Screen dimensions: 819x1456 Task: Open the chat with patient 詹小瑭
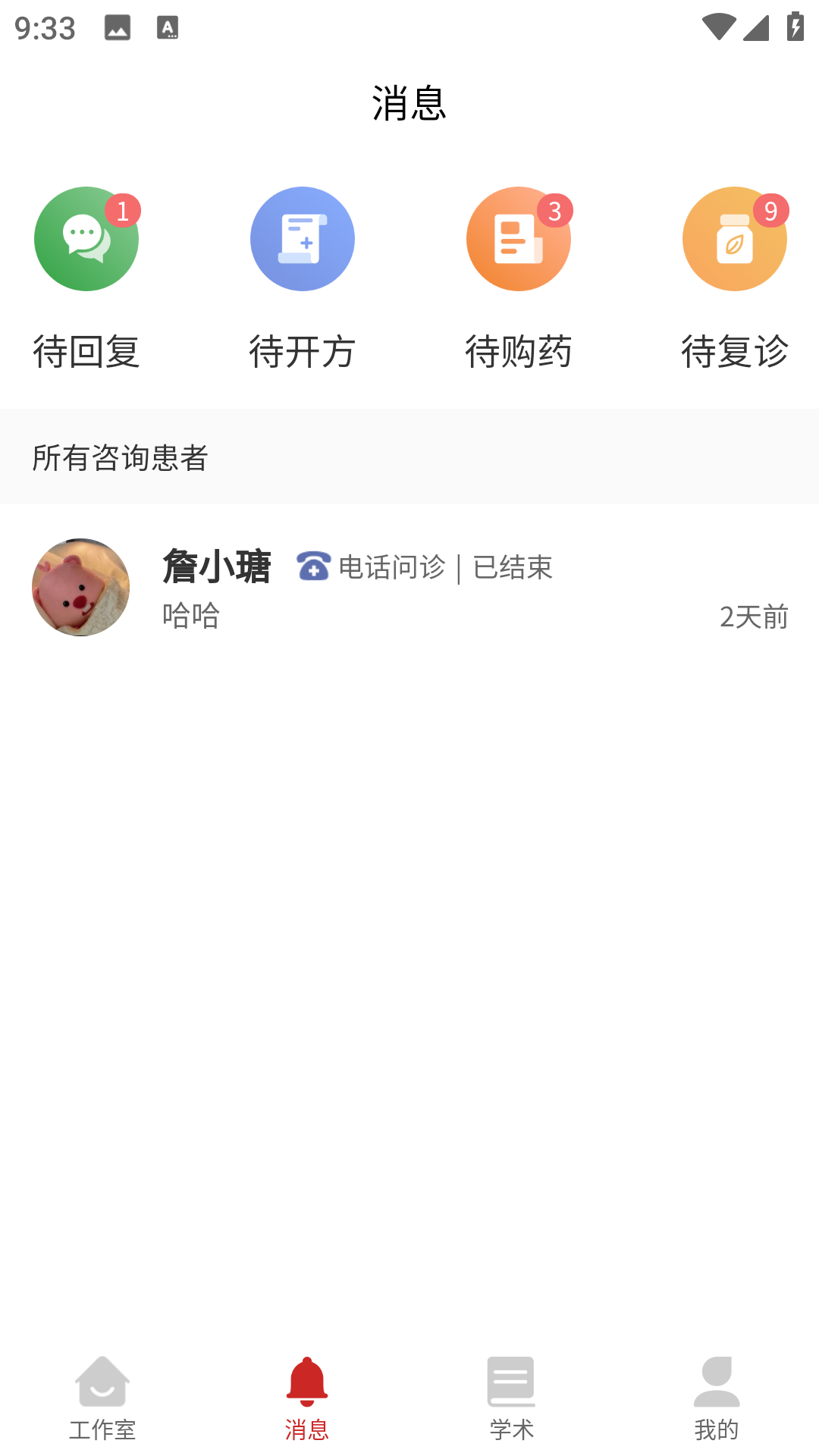409,588
